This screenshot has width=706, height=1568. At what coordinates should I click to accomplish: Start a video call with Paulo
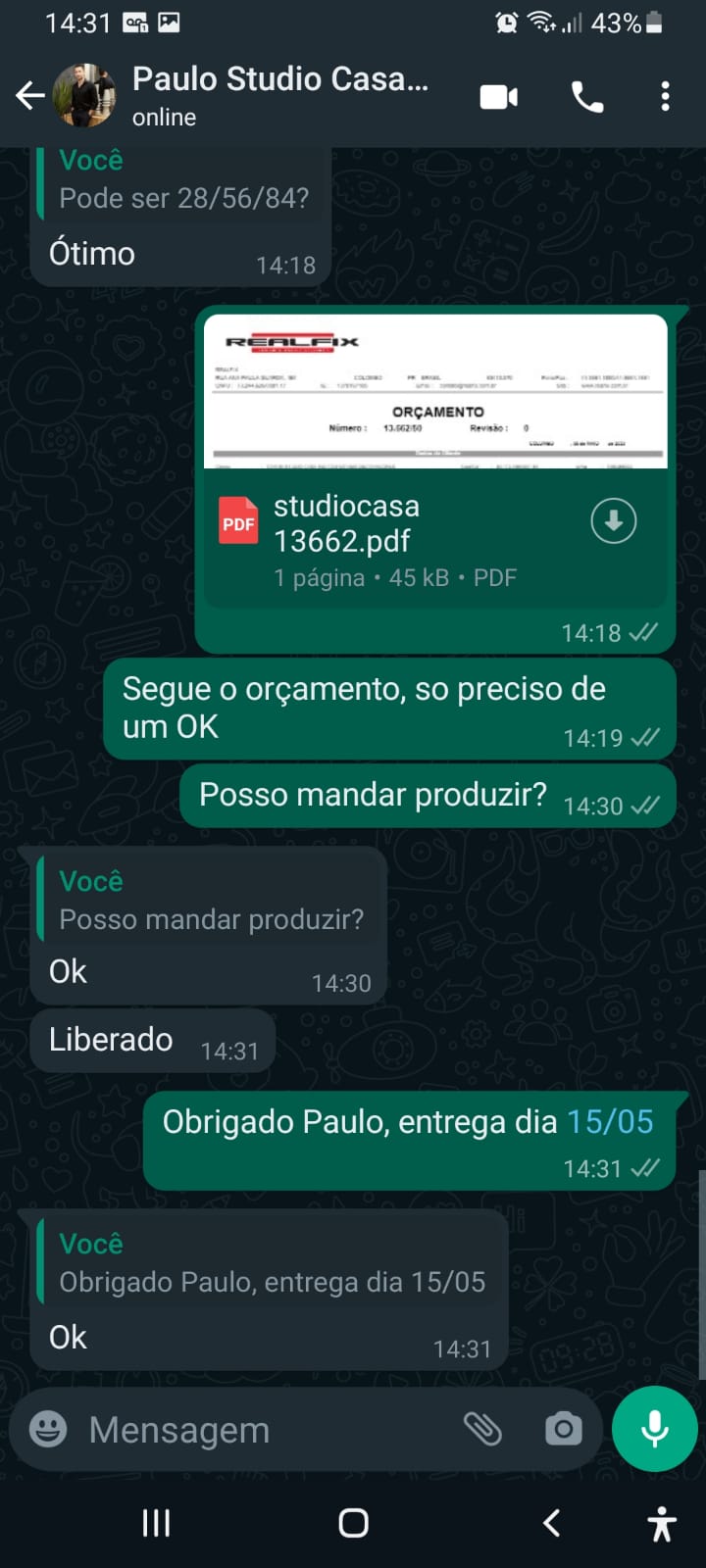click(498, 97)
